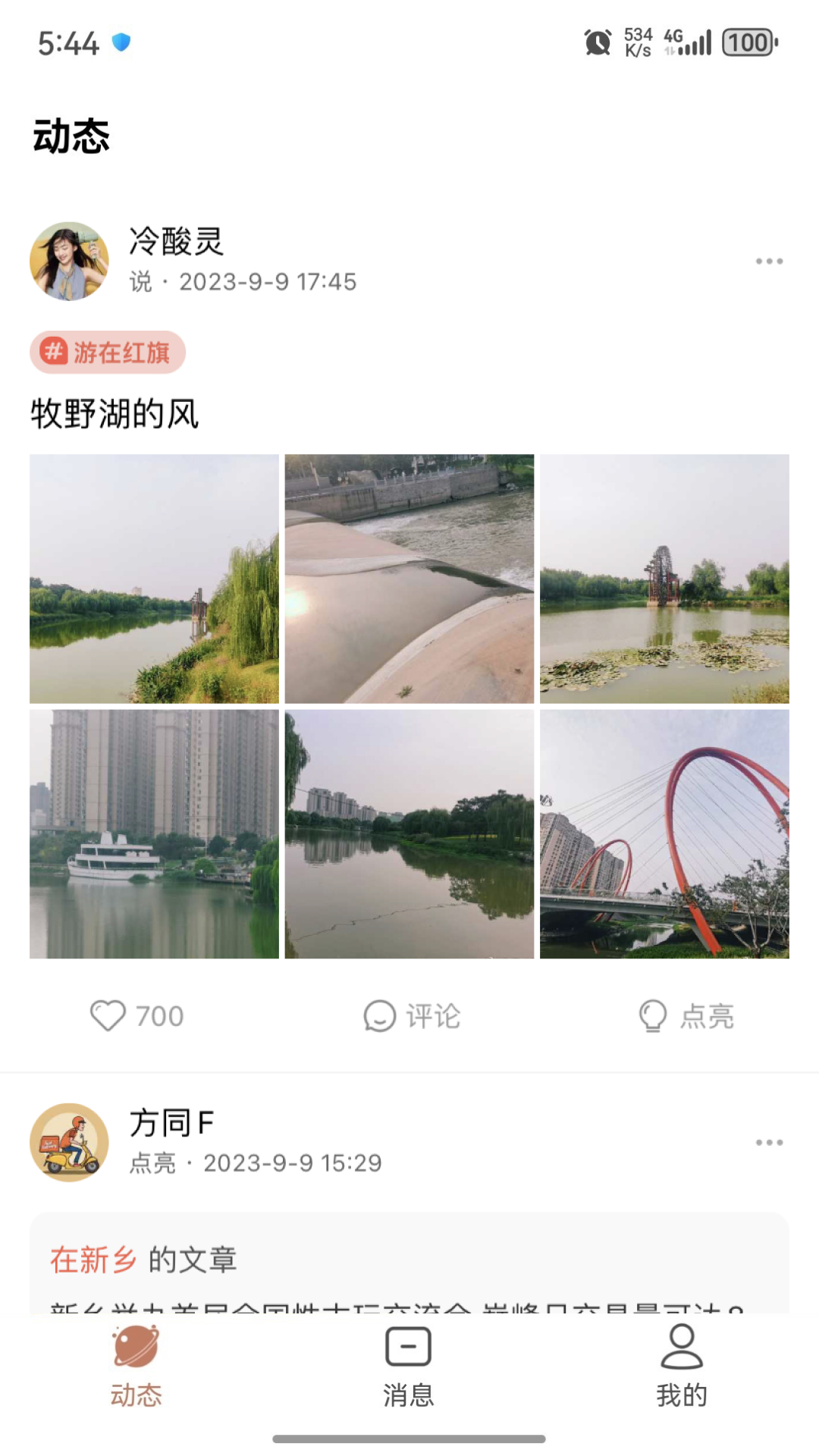
Task: Open 冷酸灵's avatar image
Action: click(69, 261)
